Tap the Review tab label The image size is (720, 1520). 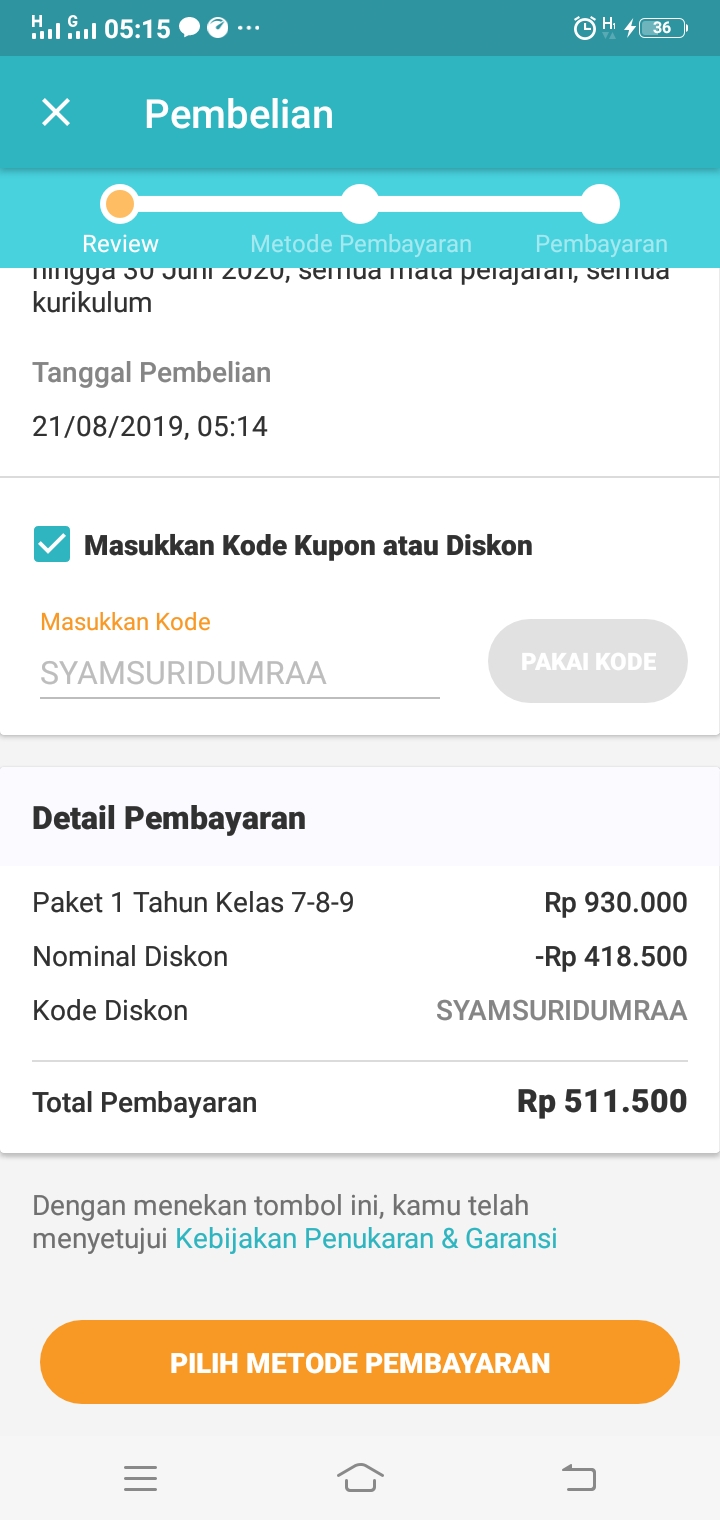120,243
